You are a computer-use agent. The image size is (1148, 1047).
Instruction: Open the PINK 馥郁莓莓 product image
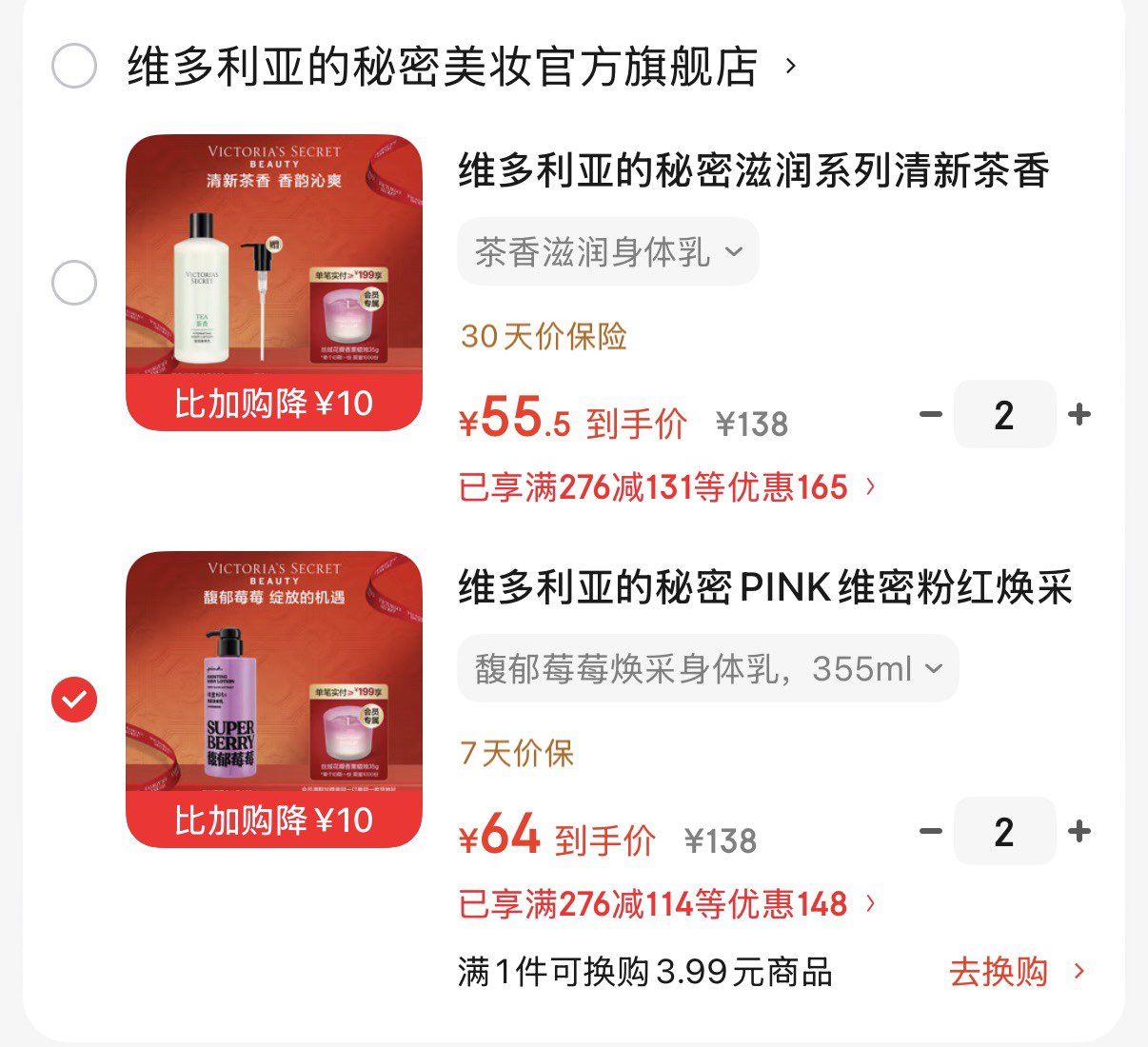pos(274,700)
